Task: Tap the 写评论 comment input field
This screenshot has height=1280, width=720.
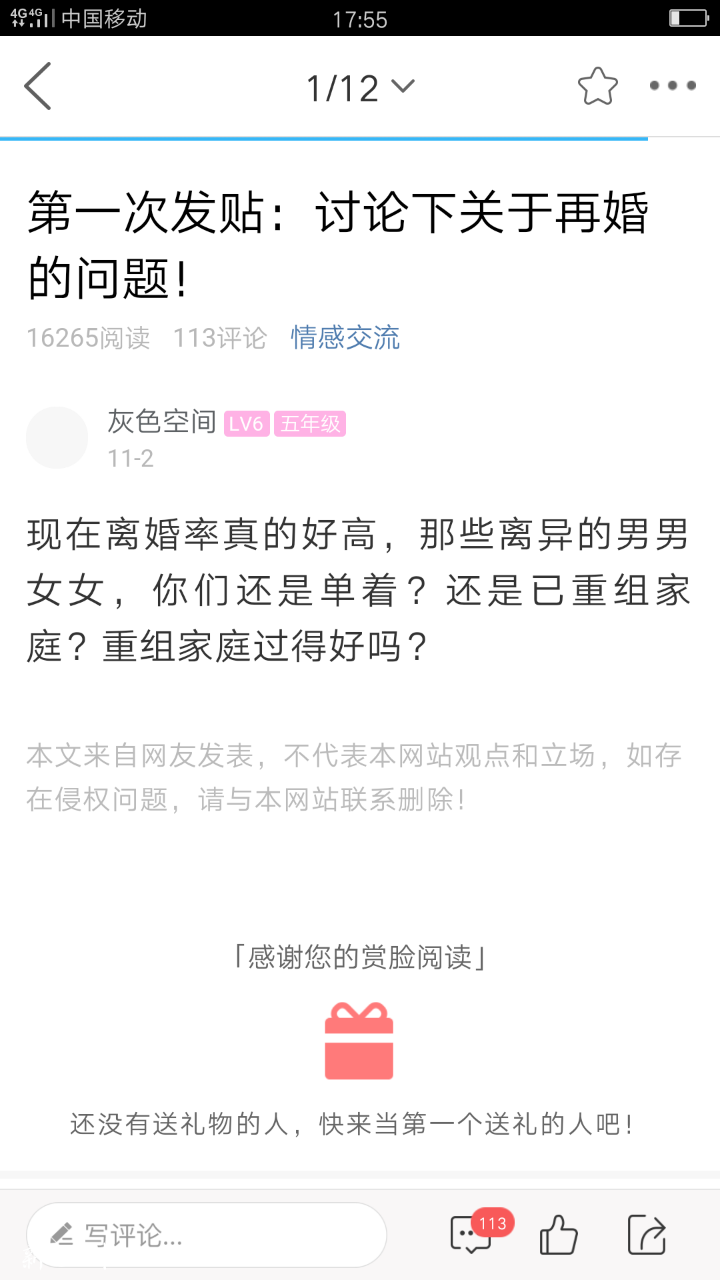Action: pos(207,1235)
